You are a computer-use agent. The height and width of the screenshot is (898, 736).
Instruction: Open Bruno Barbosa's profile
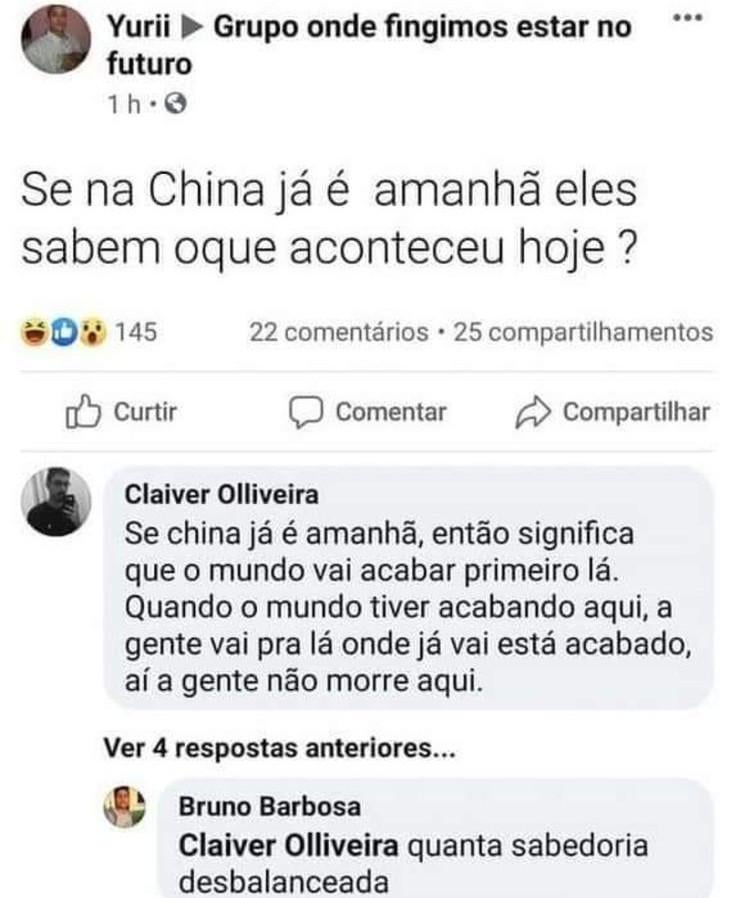[270, 806]
